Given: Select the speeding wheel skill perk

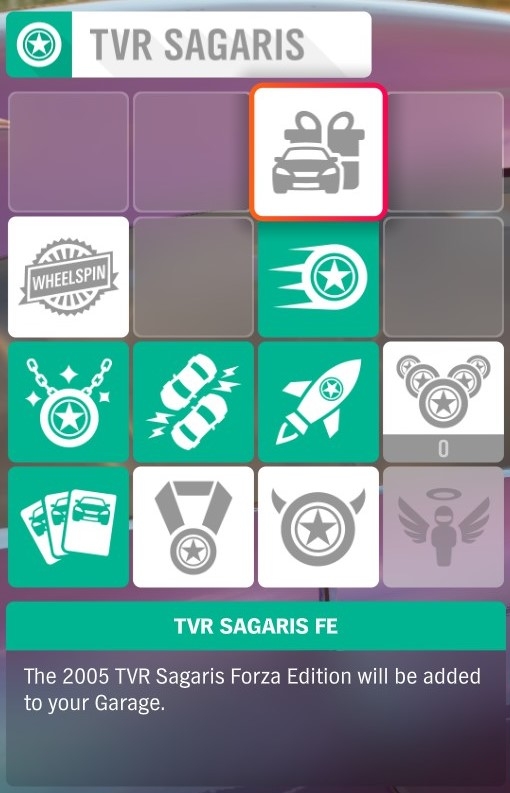Looking at the screenshot, I should click(x=318, y=277).
